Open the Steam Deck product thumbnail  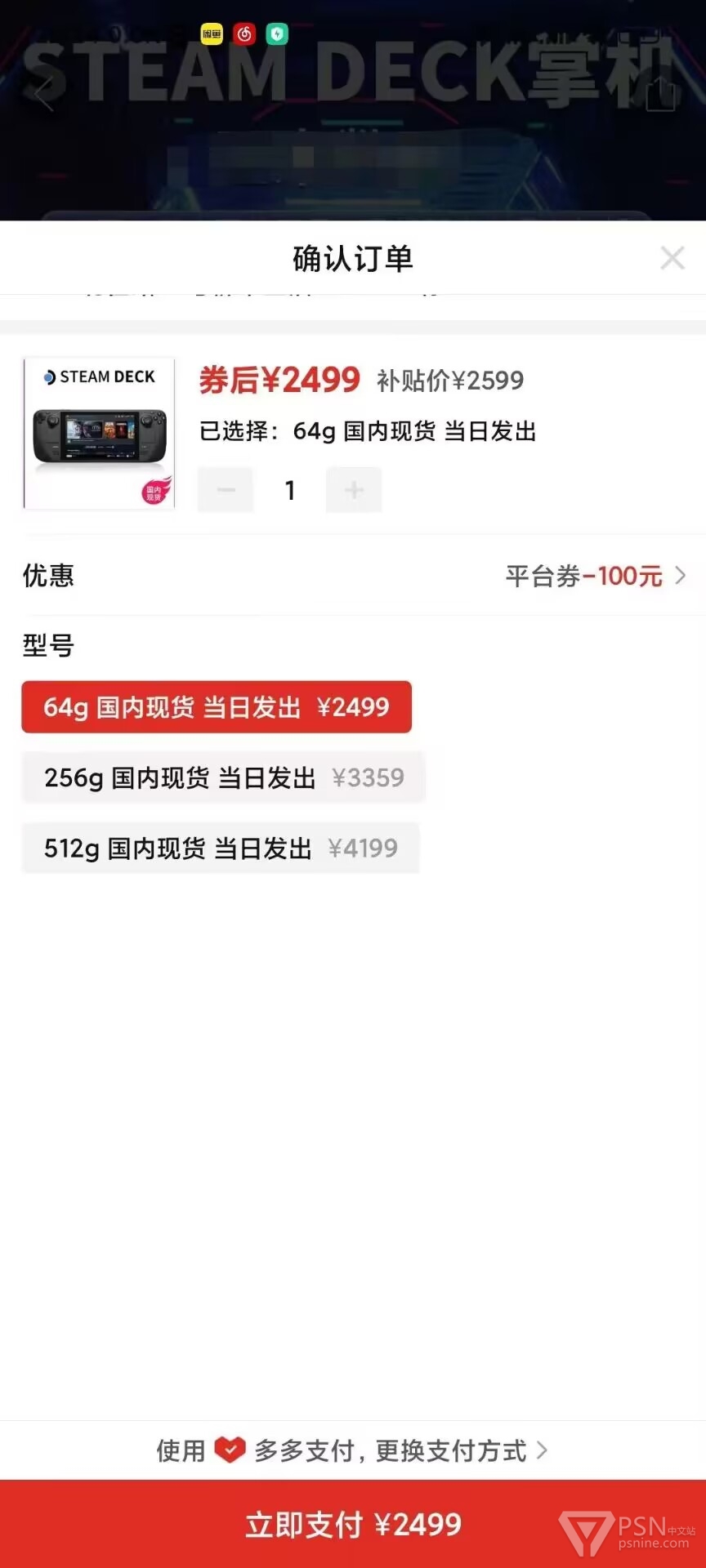point(99,434)
